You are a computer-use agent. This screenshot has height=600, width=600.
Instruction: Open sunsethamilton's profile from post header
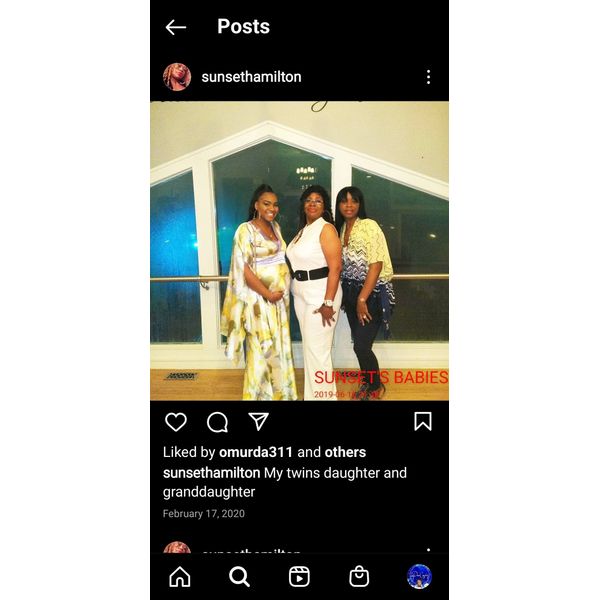(251, 77)
